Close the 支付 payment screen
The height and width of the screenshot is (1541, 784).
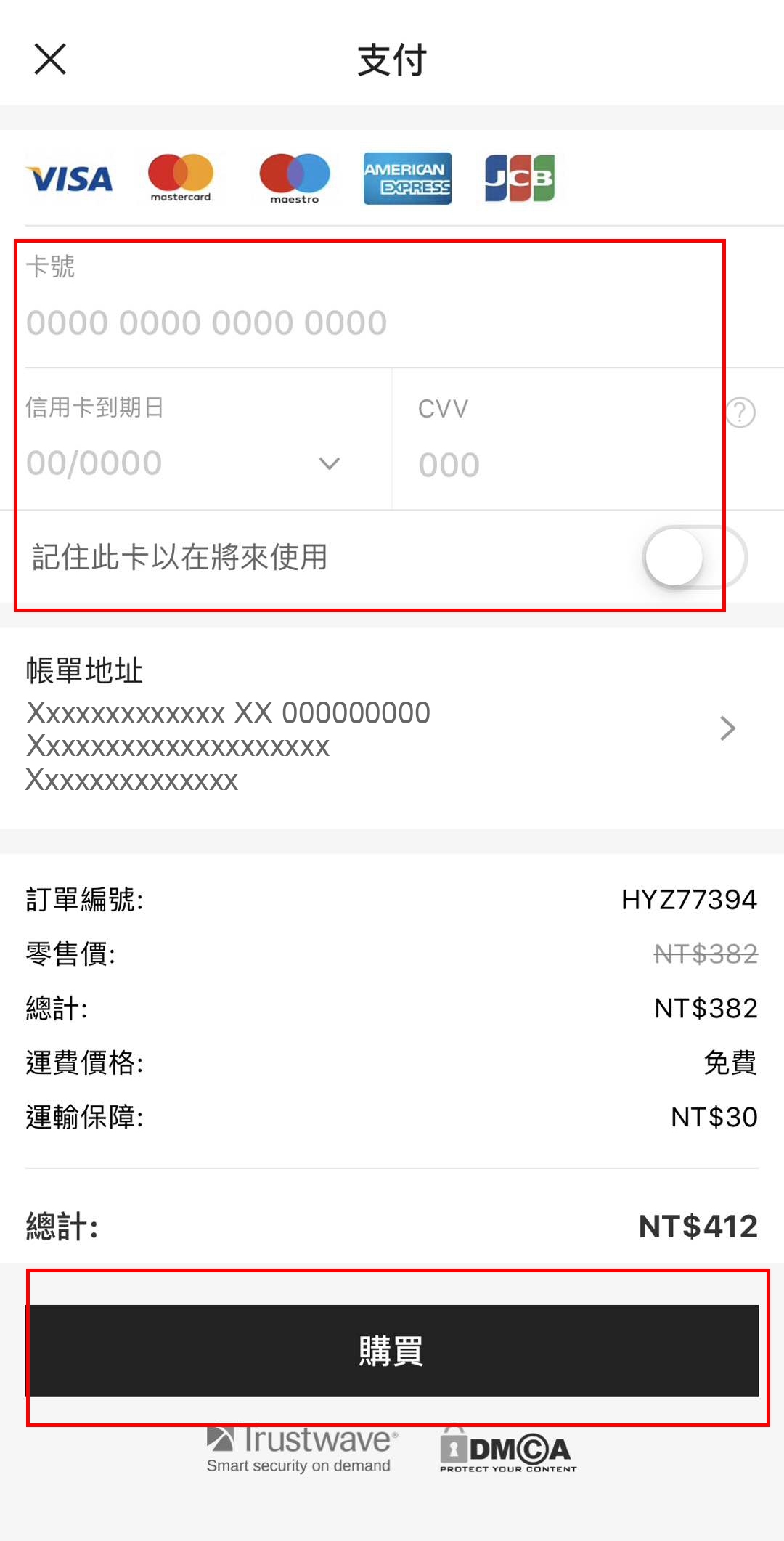pyautogui.click(x=50, y=60)
